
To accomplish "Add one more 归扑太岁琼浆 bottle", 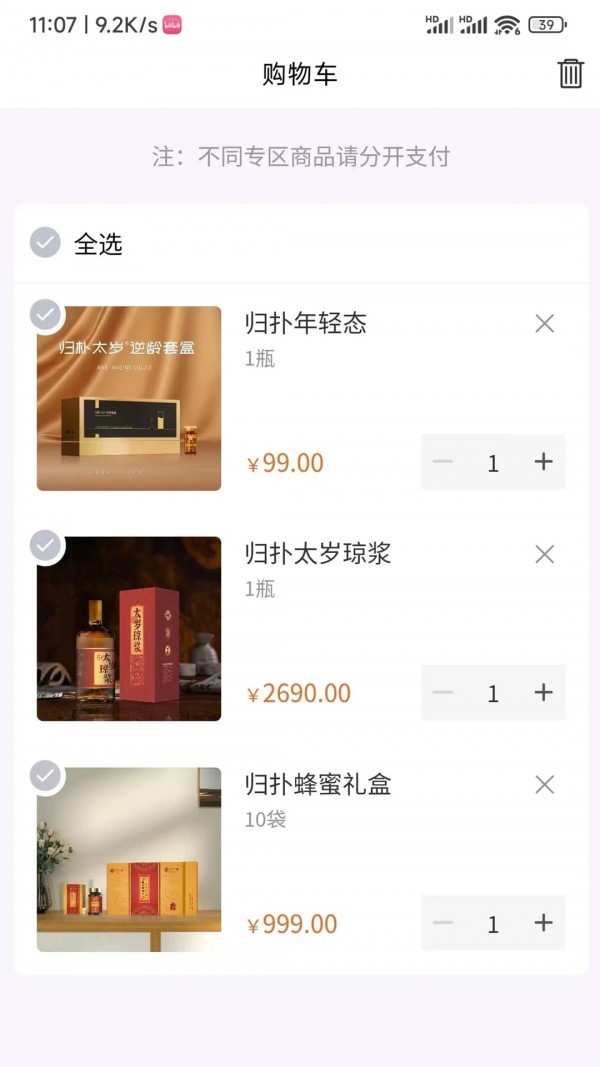I will 543,692.
